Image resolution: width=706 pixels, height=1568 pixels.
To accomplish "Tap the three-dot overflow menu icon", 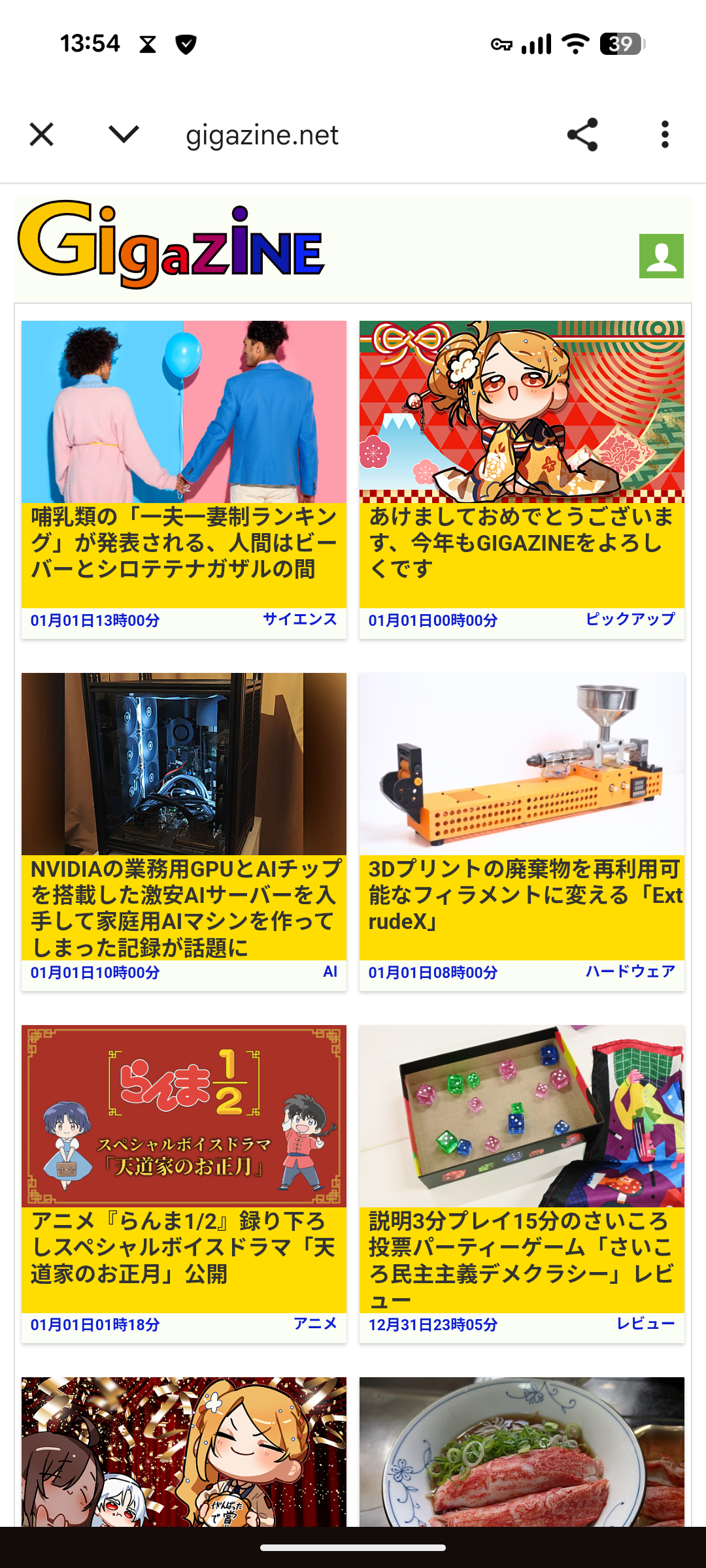I will (664, 135).
